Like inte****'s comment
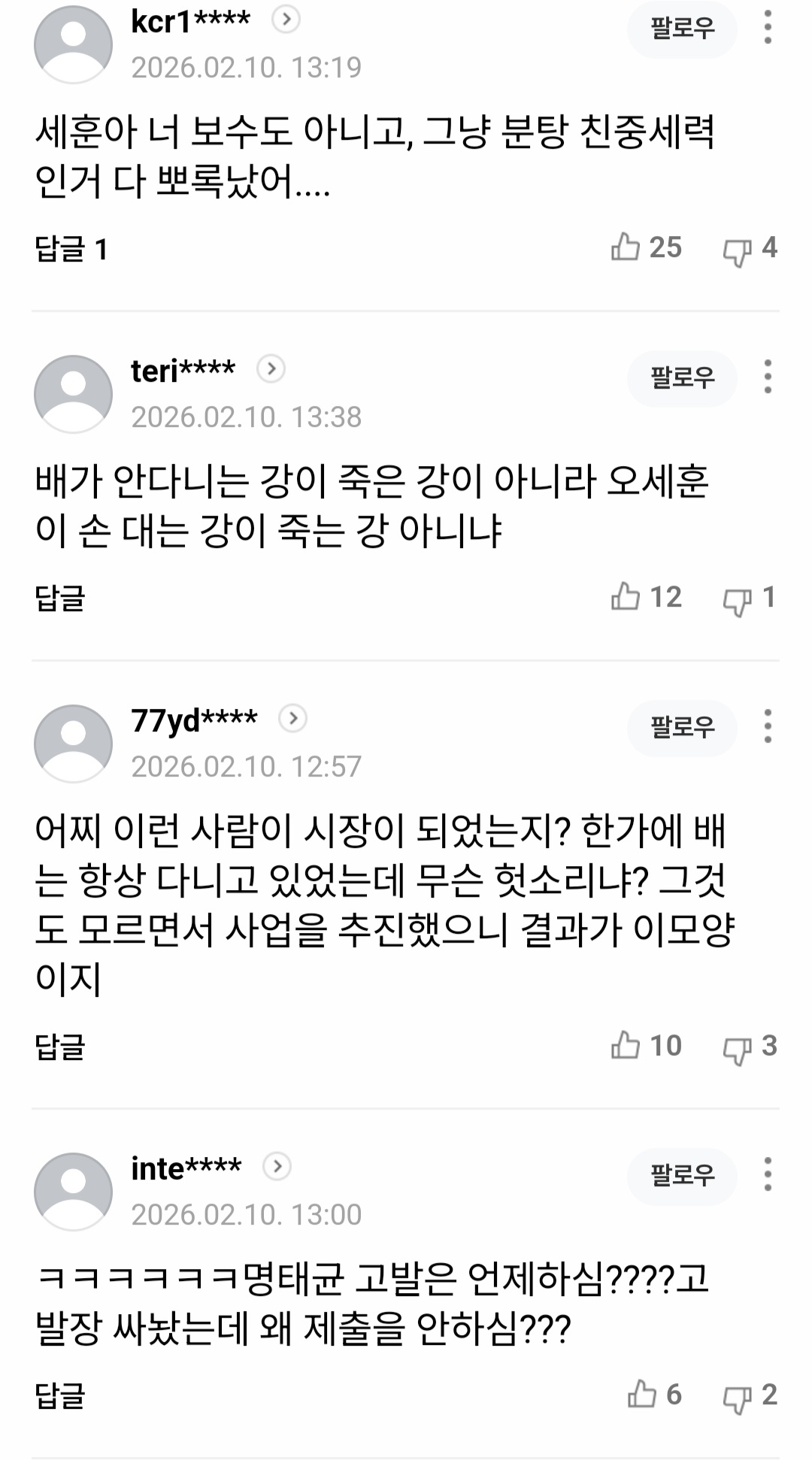812x1460 pixels. [x=641, y=1395]
